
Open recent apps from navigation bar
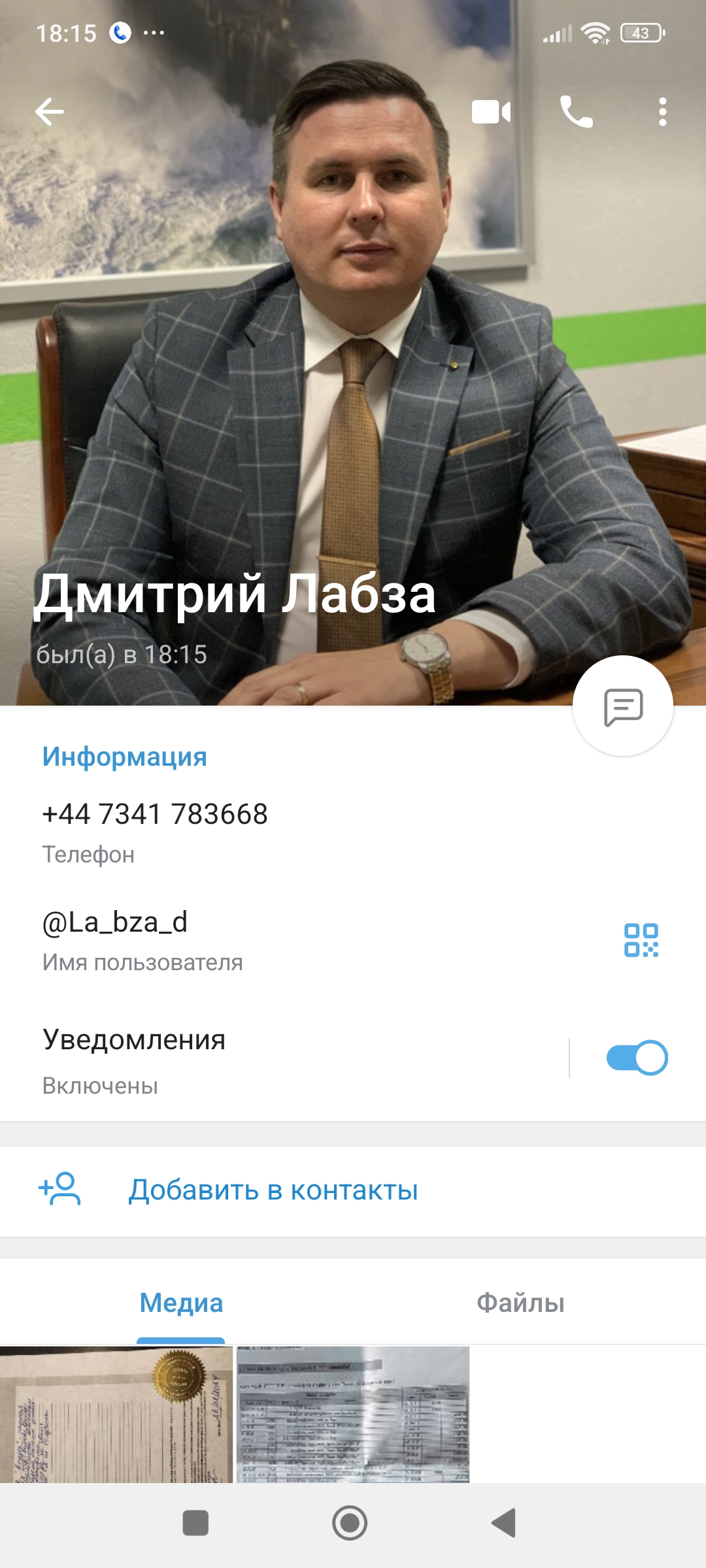195,1523
